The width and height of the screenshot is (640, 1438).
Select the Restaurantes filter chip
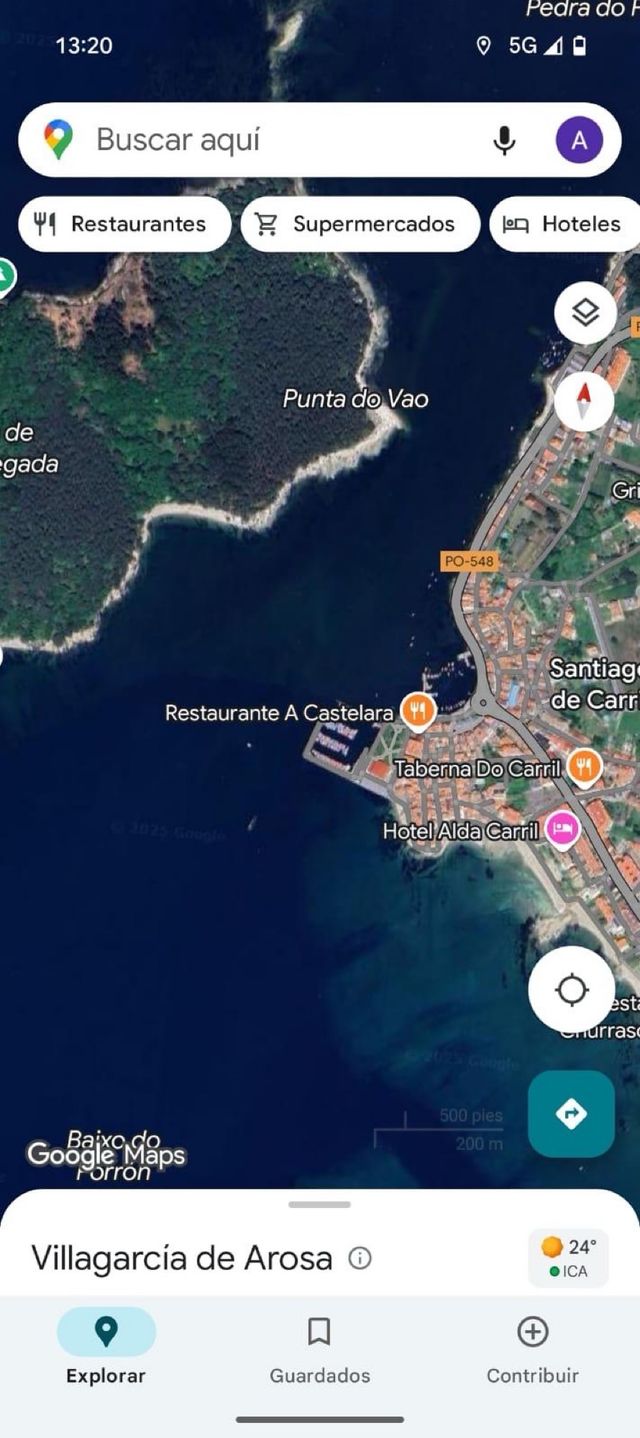124,224
